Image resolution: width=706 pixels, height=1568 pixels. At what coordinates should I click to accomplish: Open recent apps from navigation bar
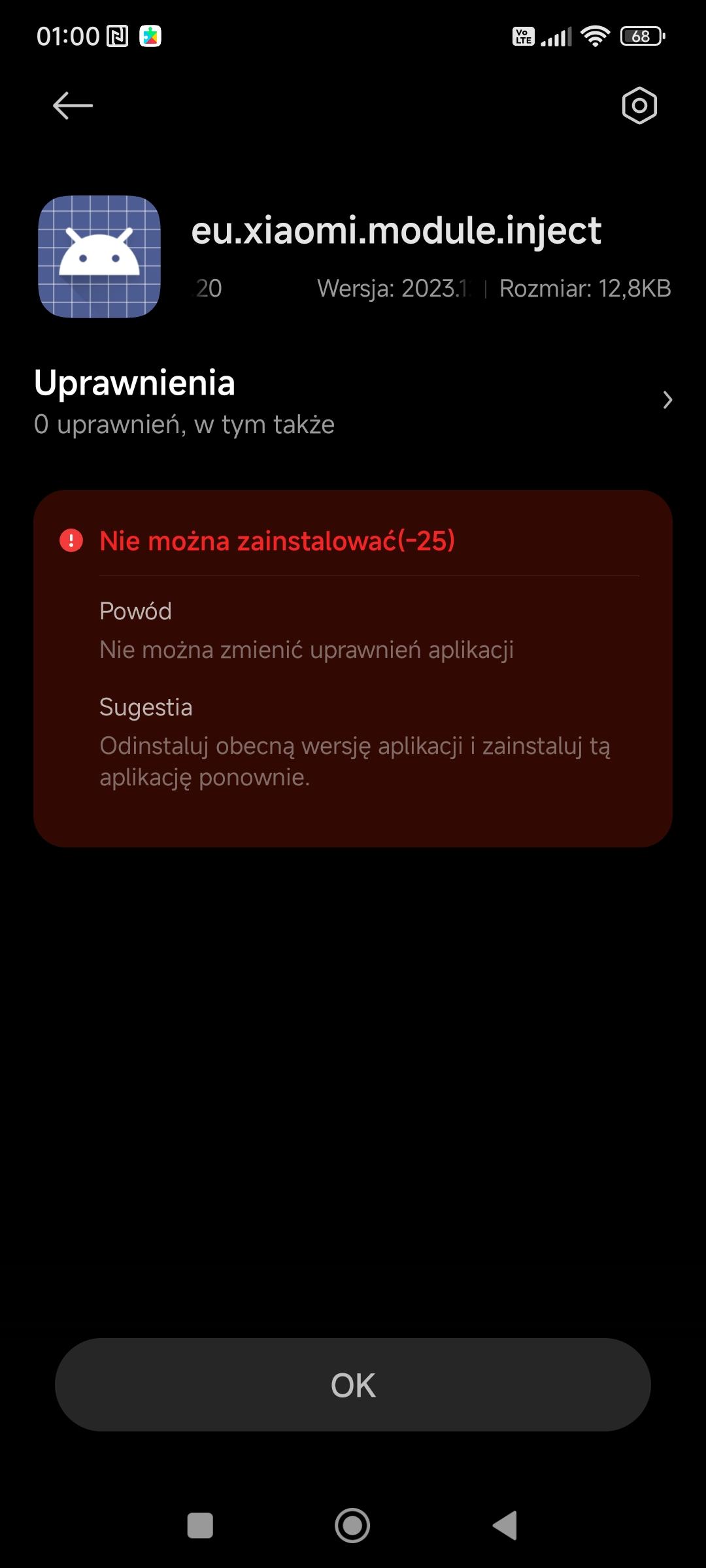[x=200, y=1526]
